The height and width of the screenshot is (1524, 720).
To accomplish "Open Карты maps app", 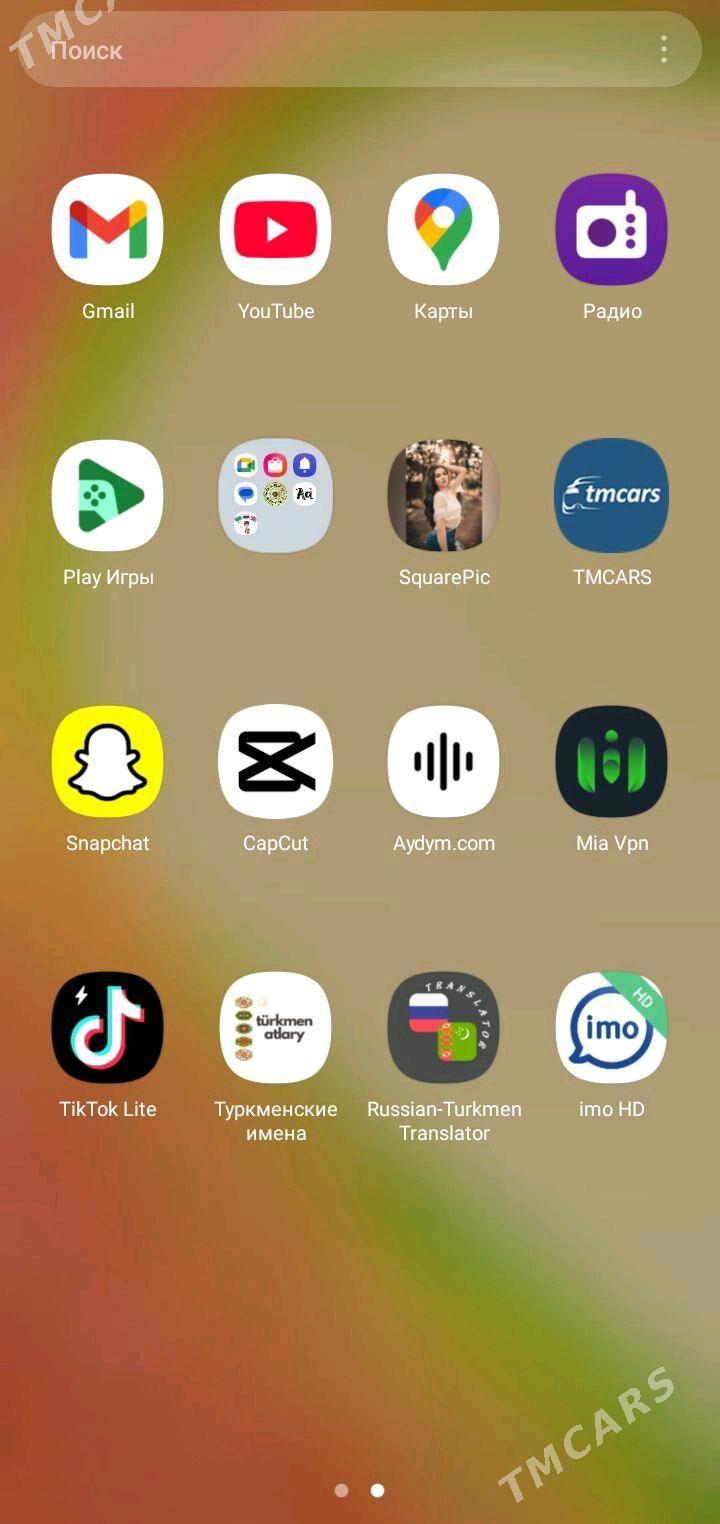I will [444, 230].
